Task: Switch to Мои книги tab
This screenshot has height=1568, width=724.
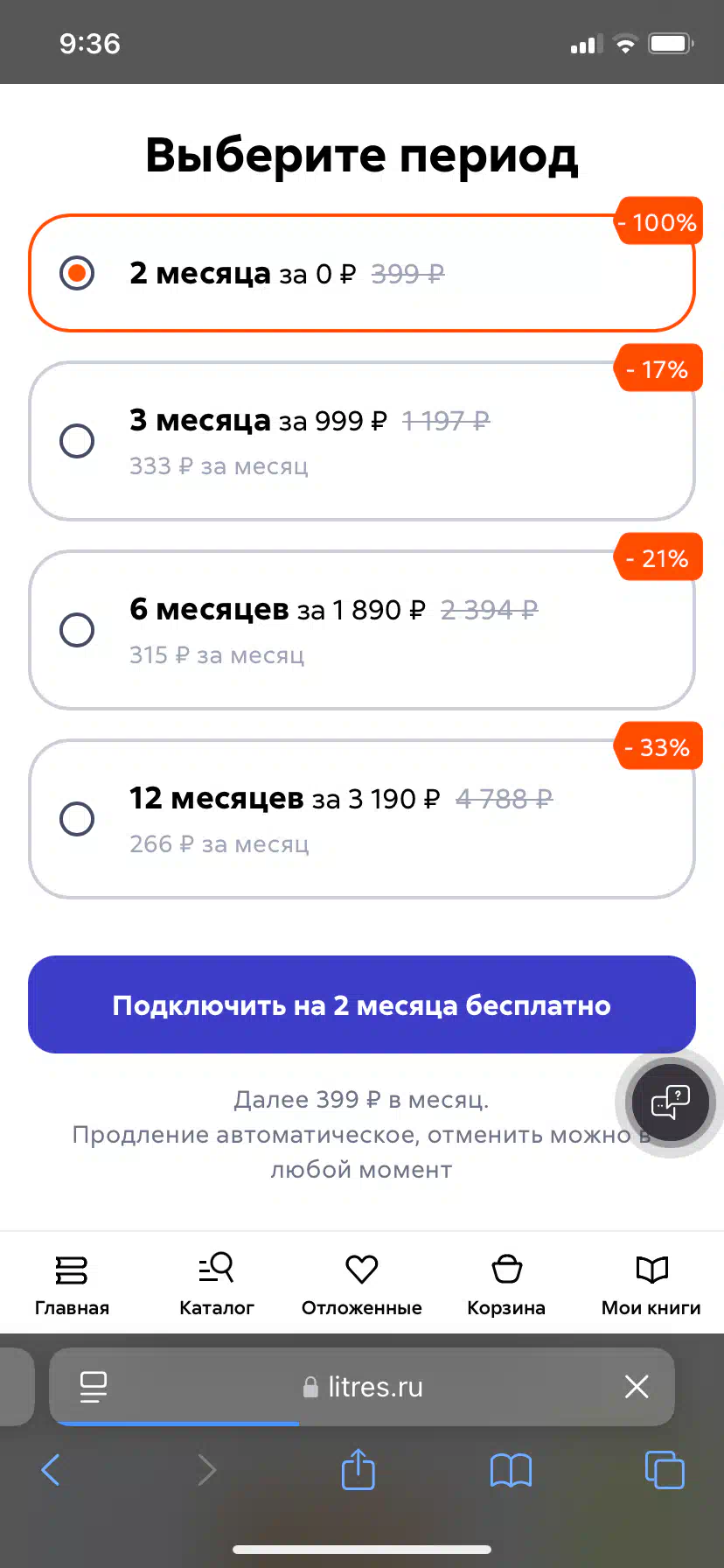Action: pos(651,1284)
